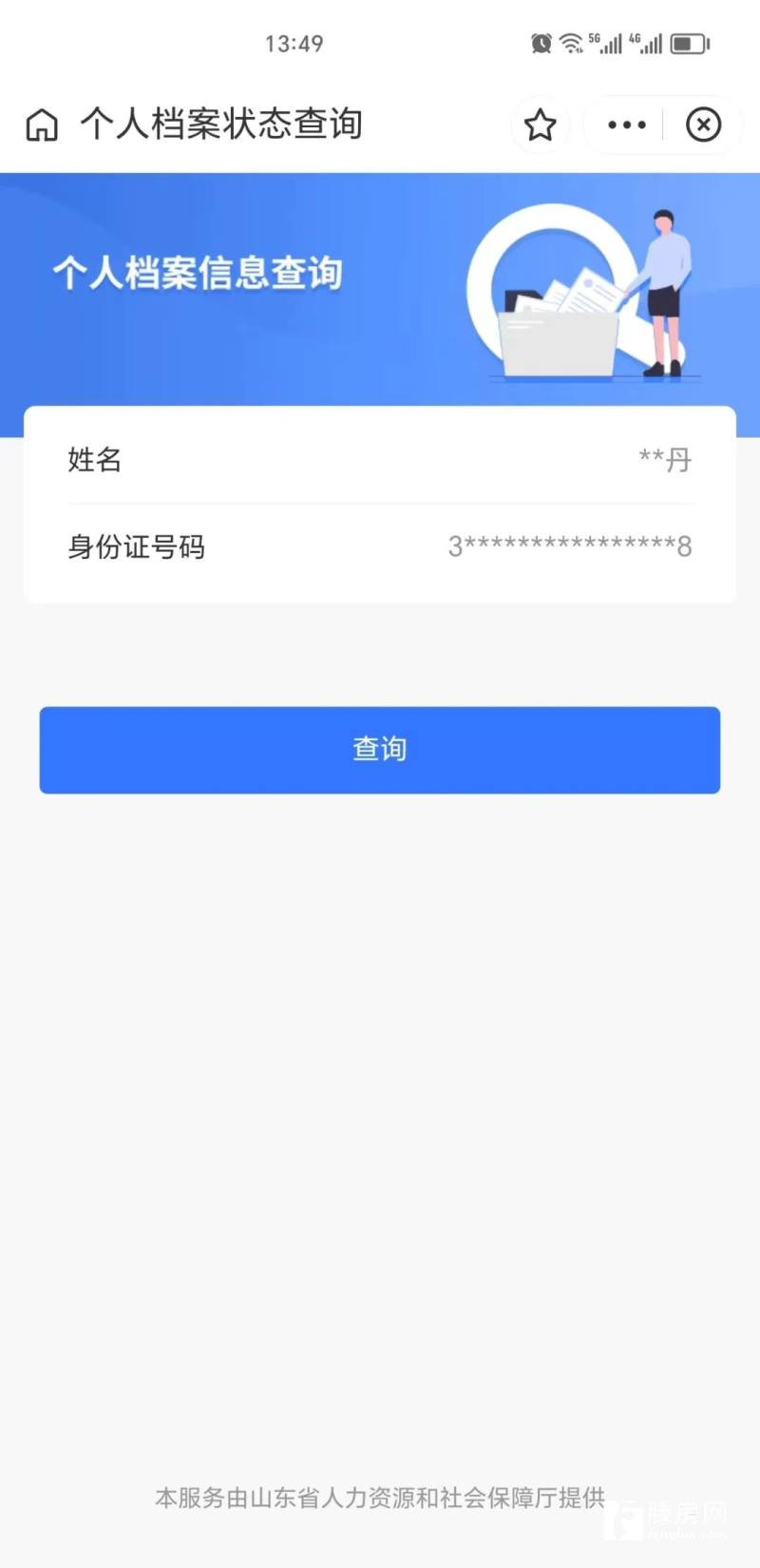The height and width of the screenshot is (1568, 760).
Task: Select the 身份证号码 field
Action: (x=380, y=547)
